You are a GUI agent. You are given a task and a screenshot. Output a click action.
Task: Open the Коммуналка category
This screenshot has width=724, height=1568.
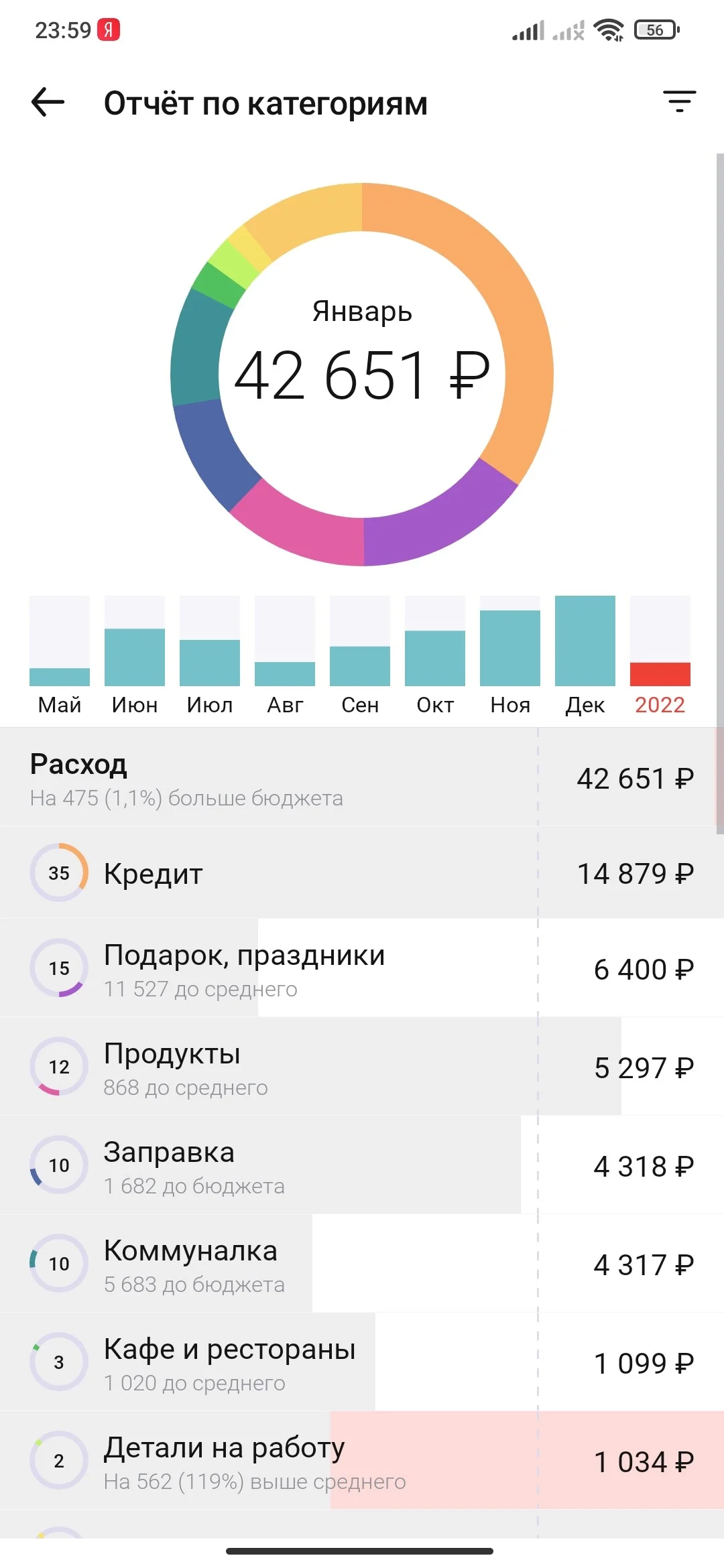[362, 1264]
